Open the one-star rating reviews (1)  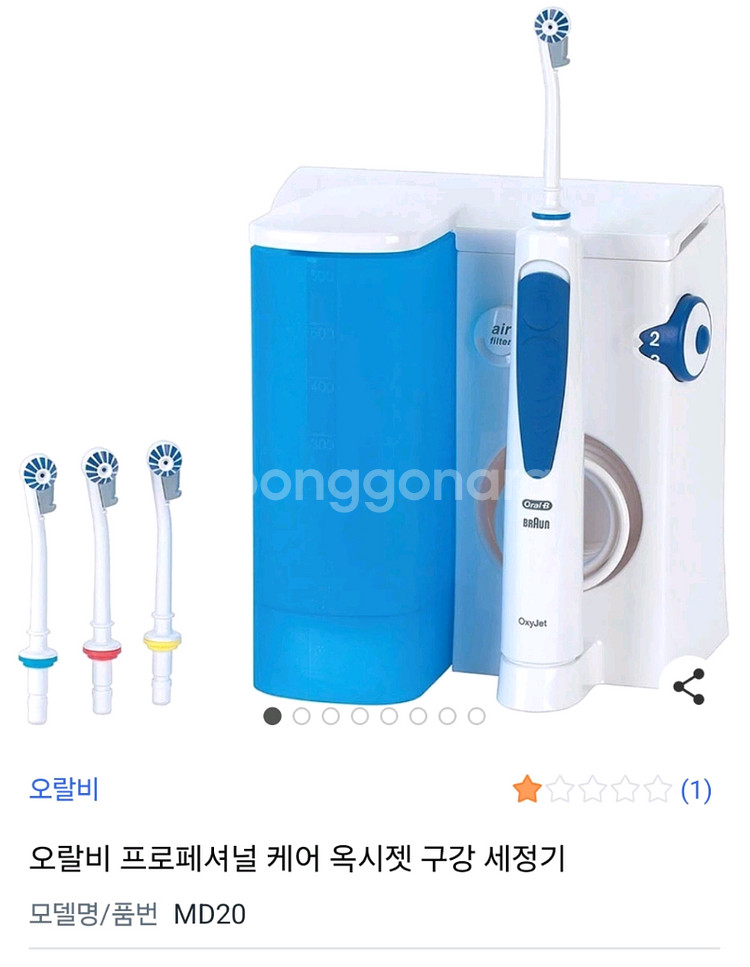click(611, 791)
